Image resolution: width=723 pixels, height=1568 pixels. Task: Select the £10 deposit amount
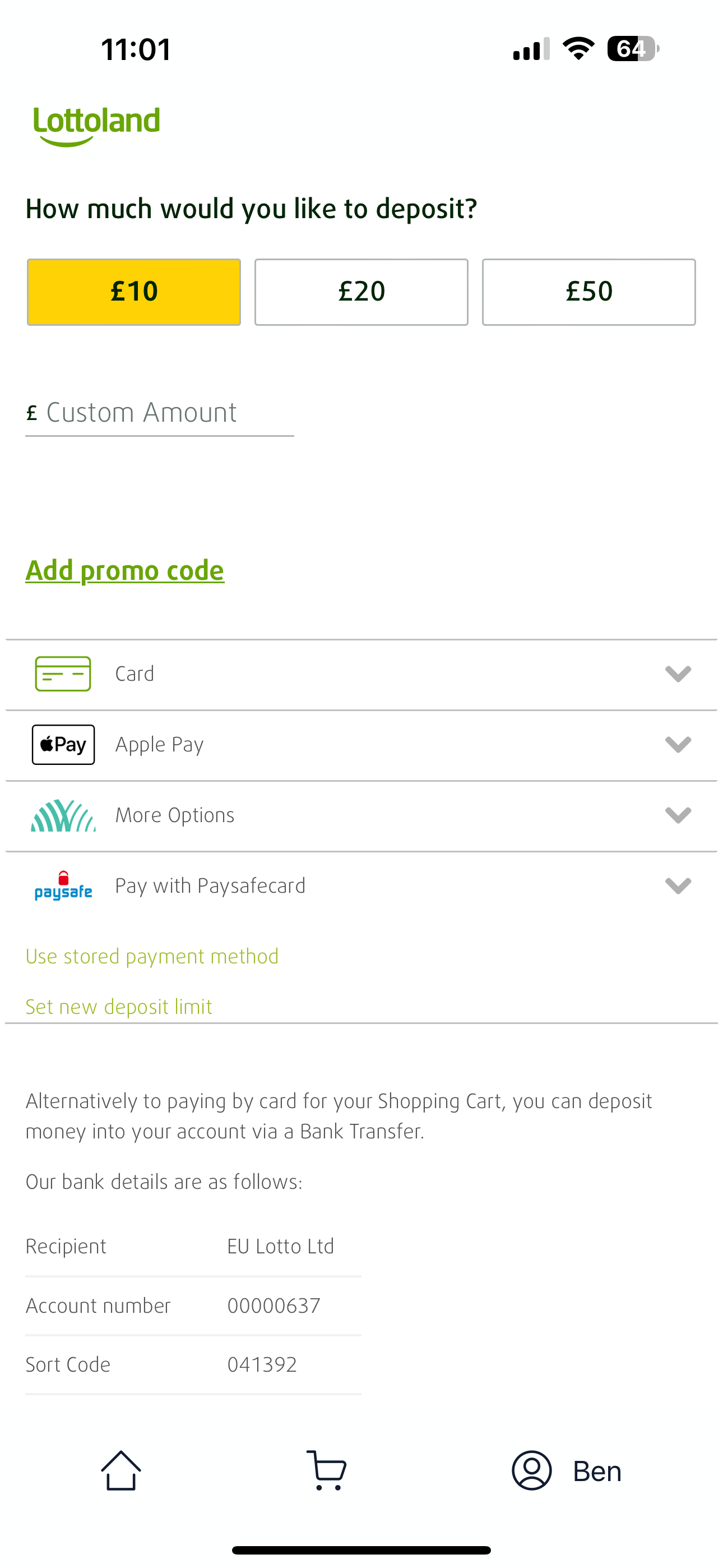point(133,292)
